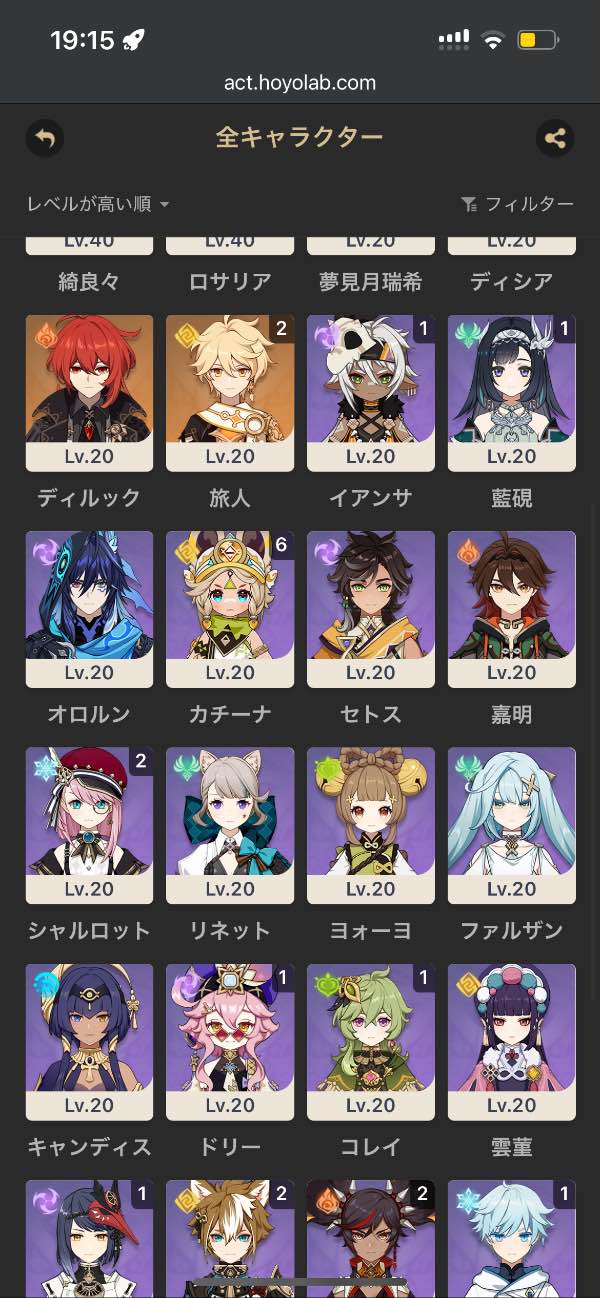Viewport: 600px width, 1298px height.
Task: Open キャンディス character card
Action: point(89,1040)
